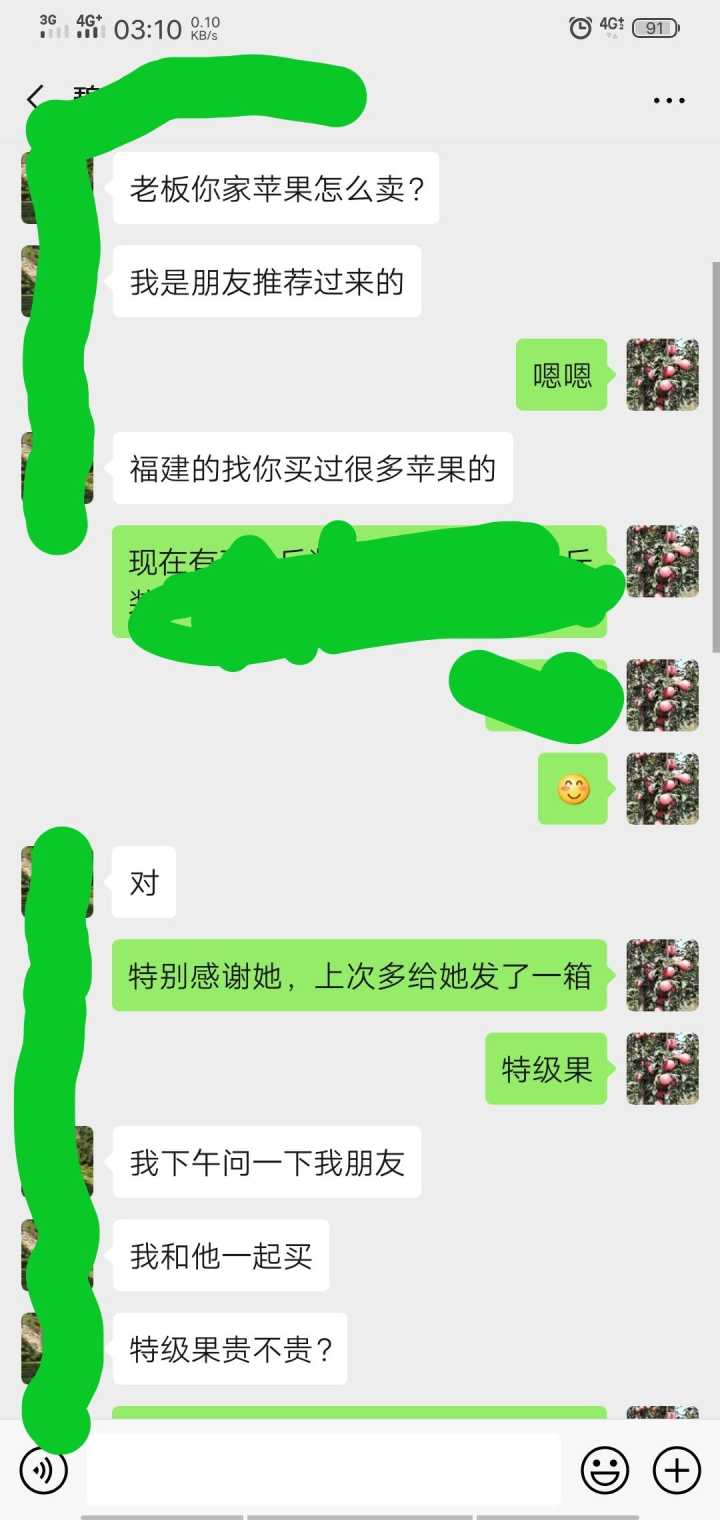Tap my avatar next to 特别感谢她 message

tap(662, 975)
